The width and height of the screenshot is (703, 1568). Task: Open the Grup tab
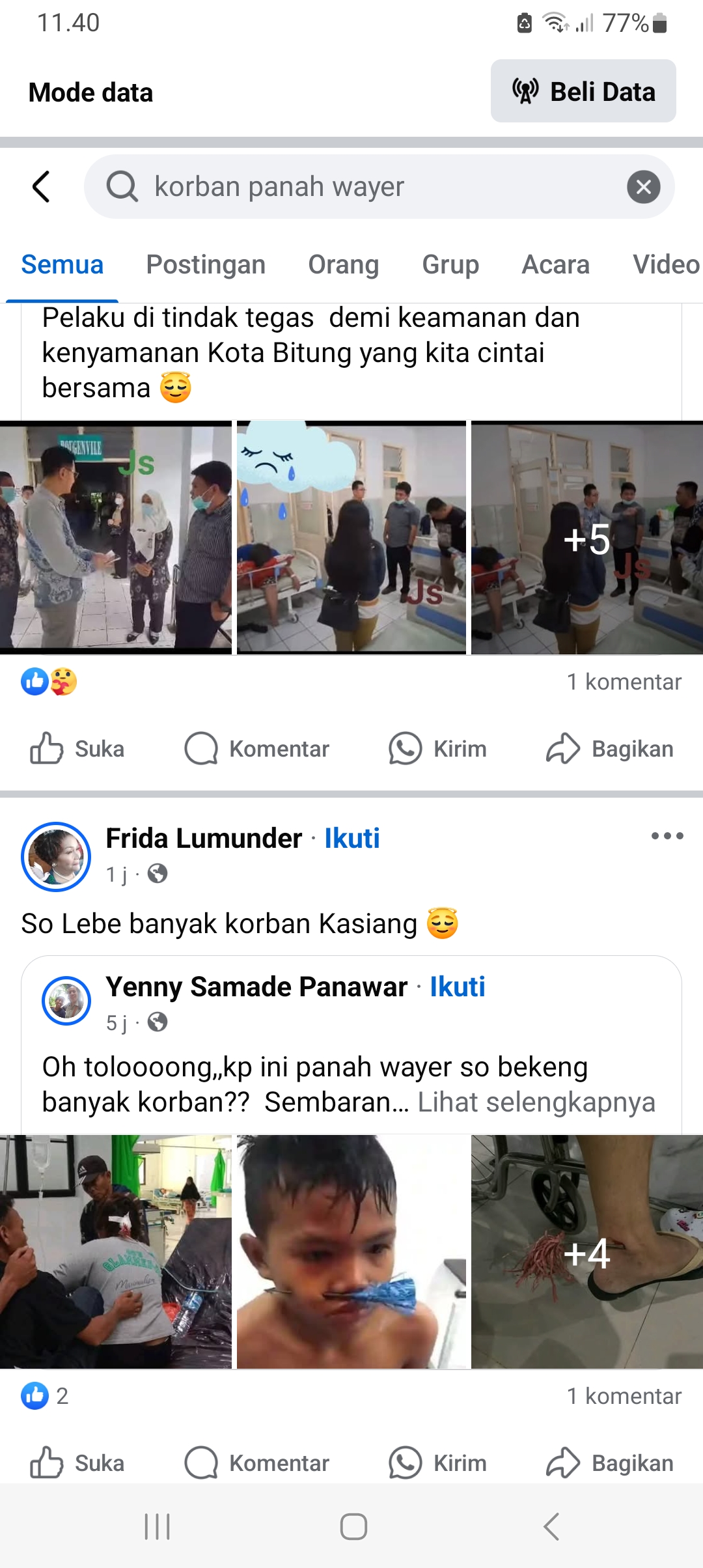tap(450, 265)
